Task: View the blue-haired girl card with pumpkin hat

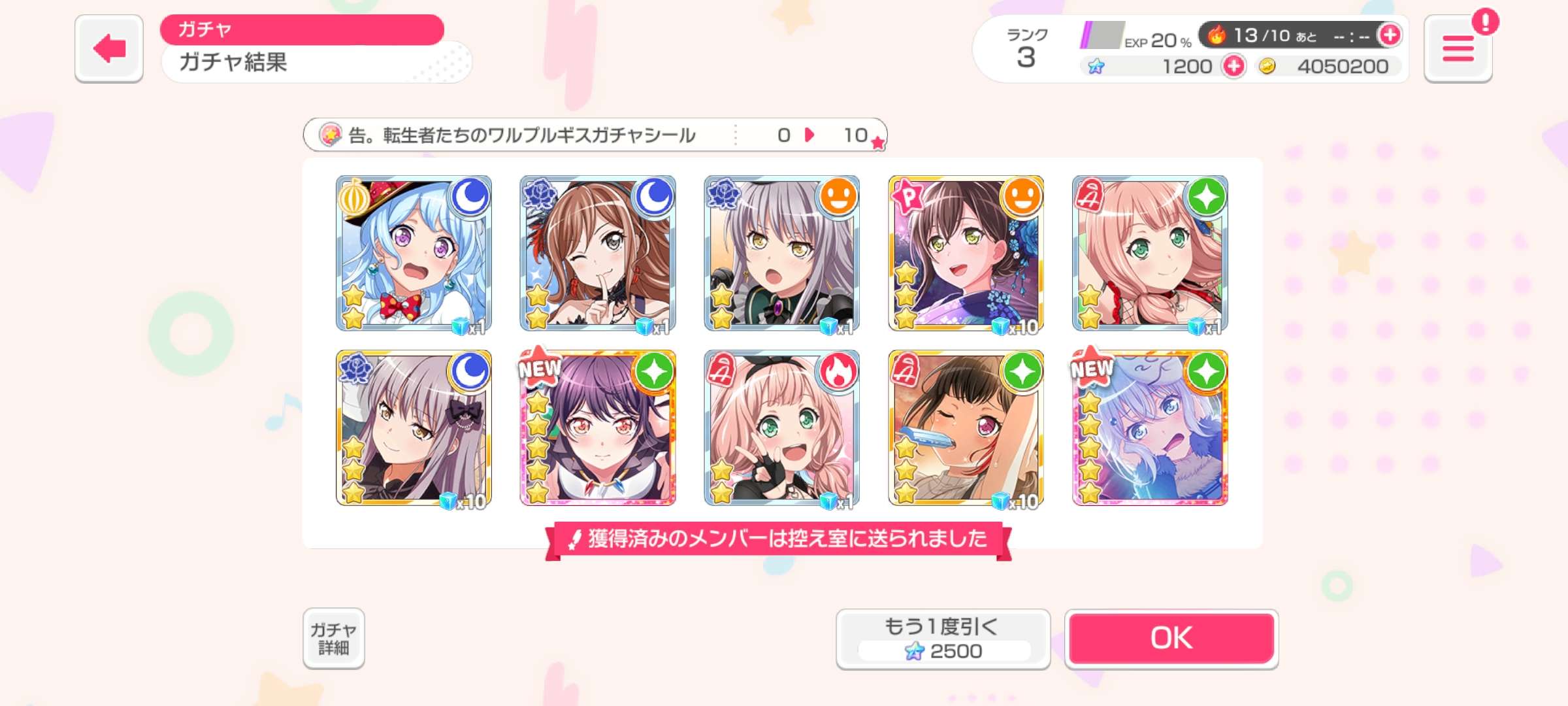Action: 414,254
